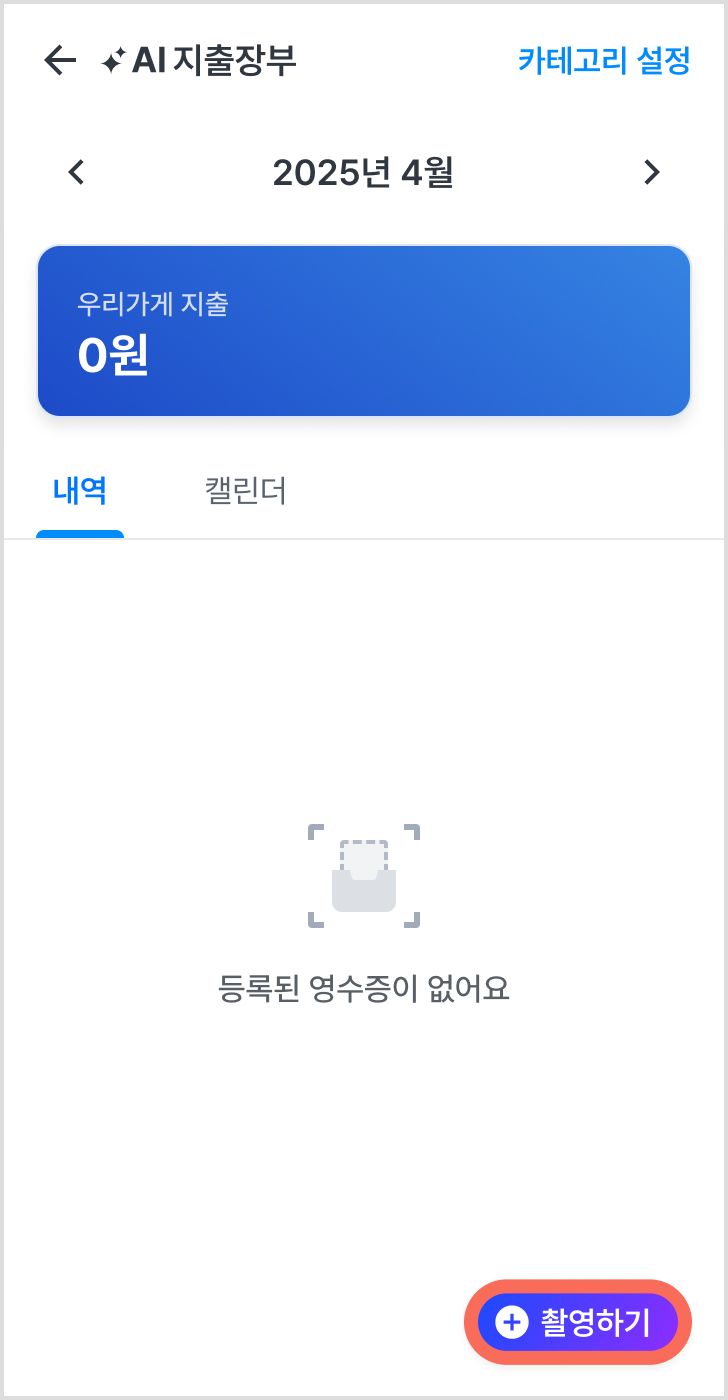Go to the next month
This screenshot has height=1400, width=728.
[652, 172]
